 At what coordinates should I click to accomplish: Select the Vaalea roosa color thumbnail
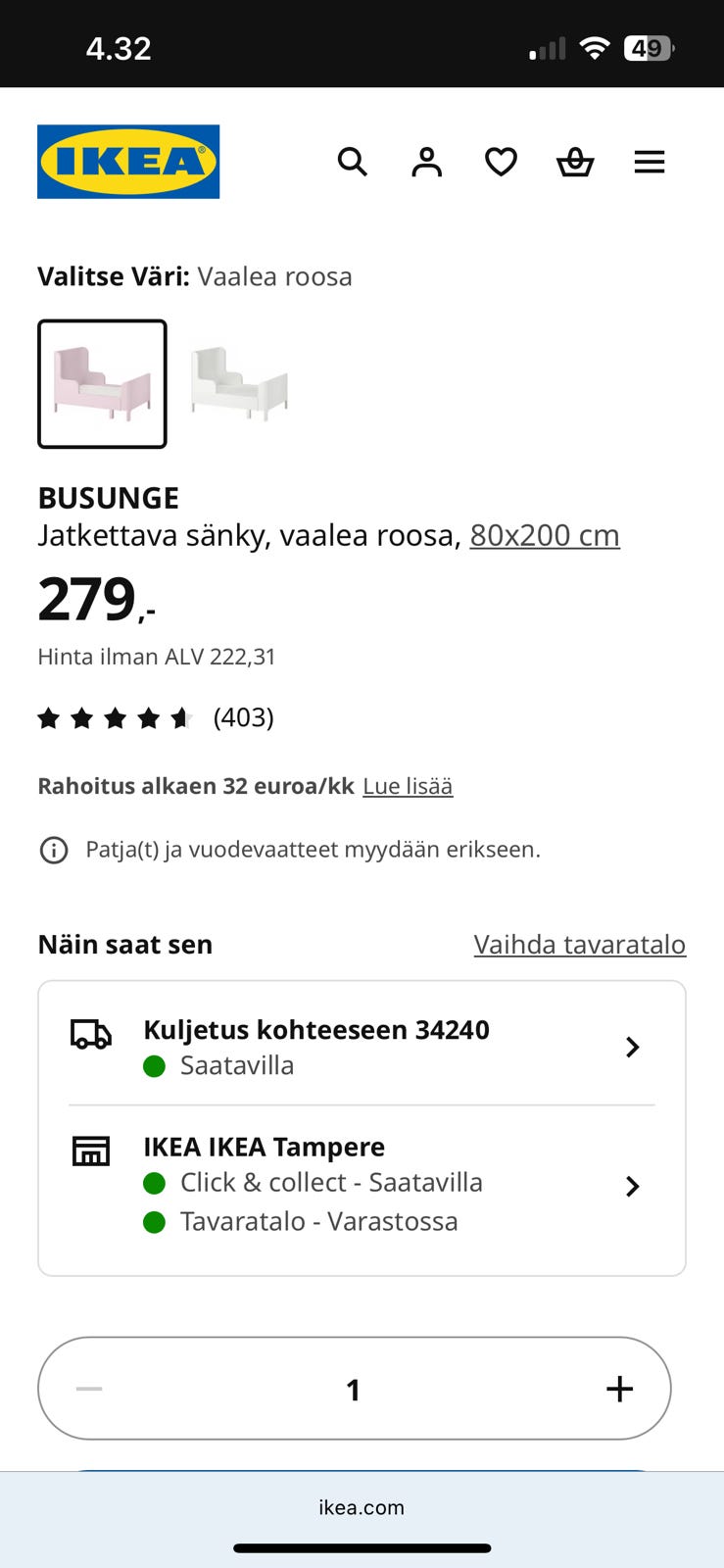point(102,383)
